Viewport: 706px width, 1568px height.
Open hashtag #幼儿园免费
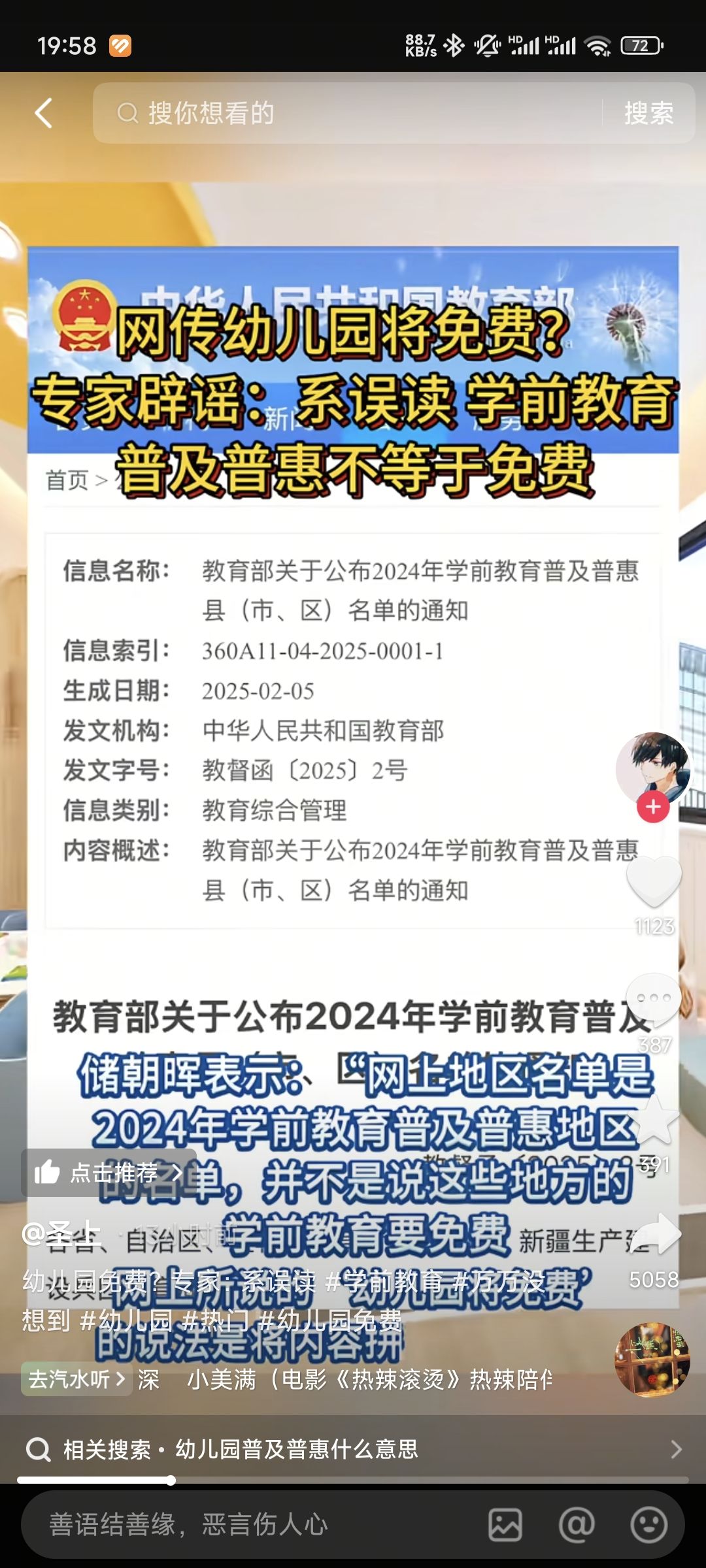click(x=330, y=1321)
